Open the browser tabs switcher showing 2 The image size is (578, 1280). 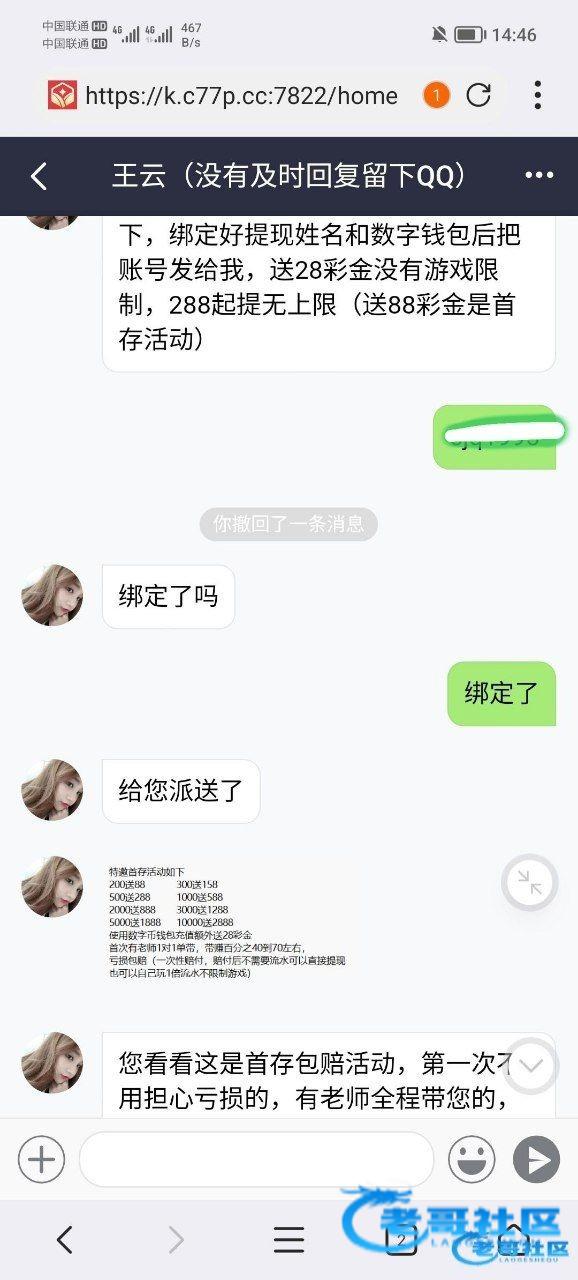[401, 1241]
